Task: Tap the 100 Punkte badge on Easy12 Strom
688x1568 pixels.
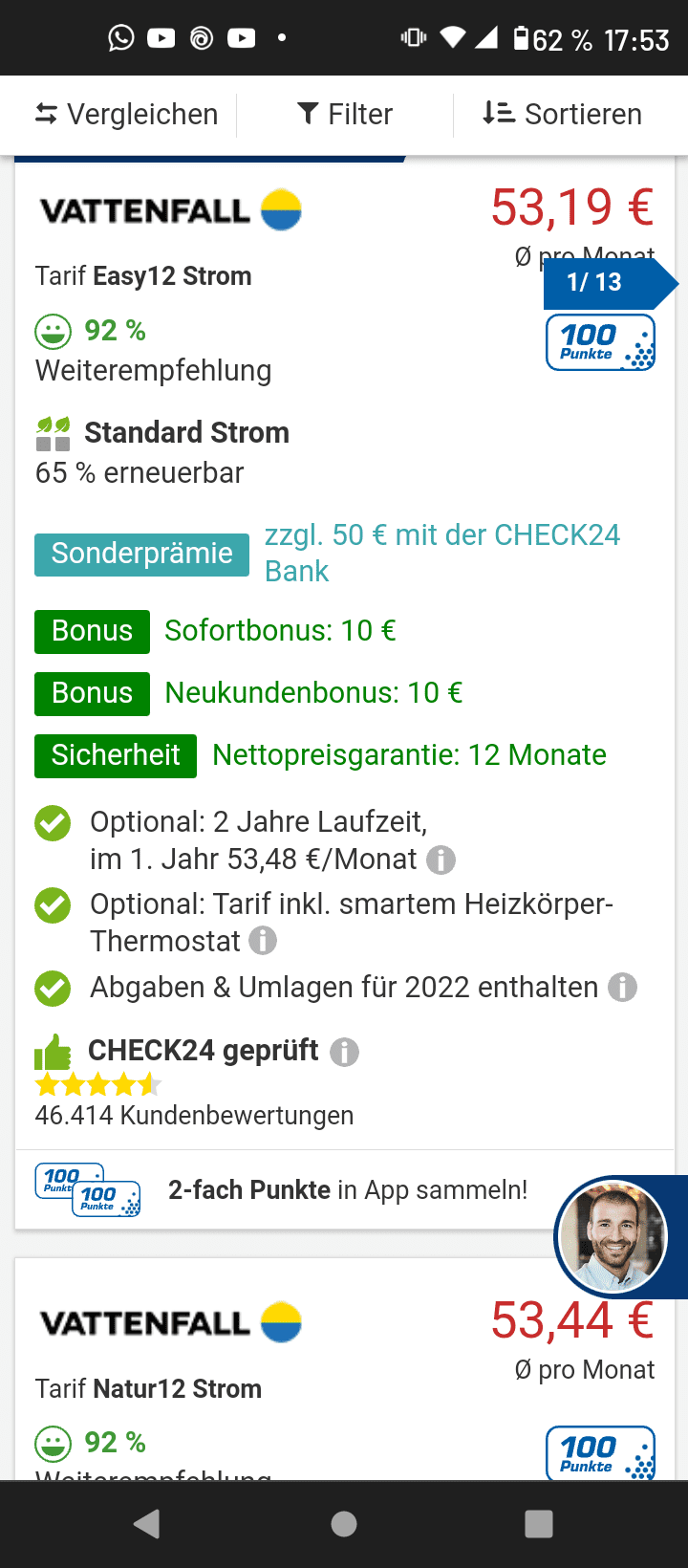Action: (x=600, y=342)
